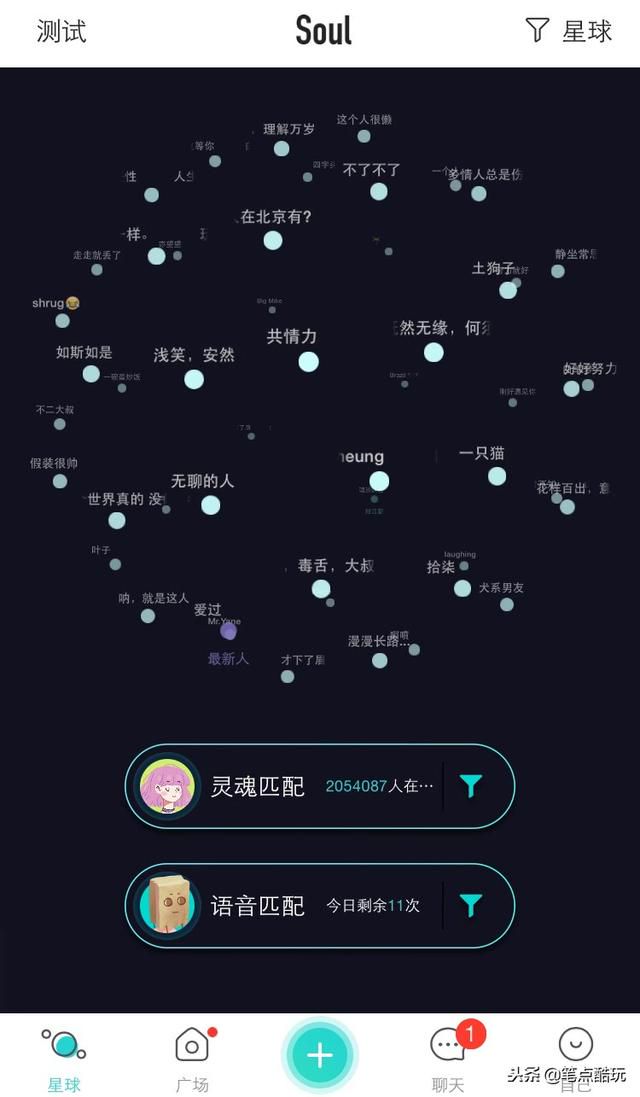Open the 测试 page
The height and width of the screenshot is (1097, 640).
61,31
